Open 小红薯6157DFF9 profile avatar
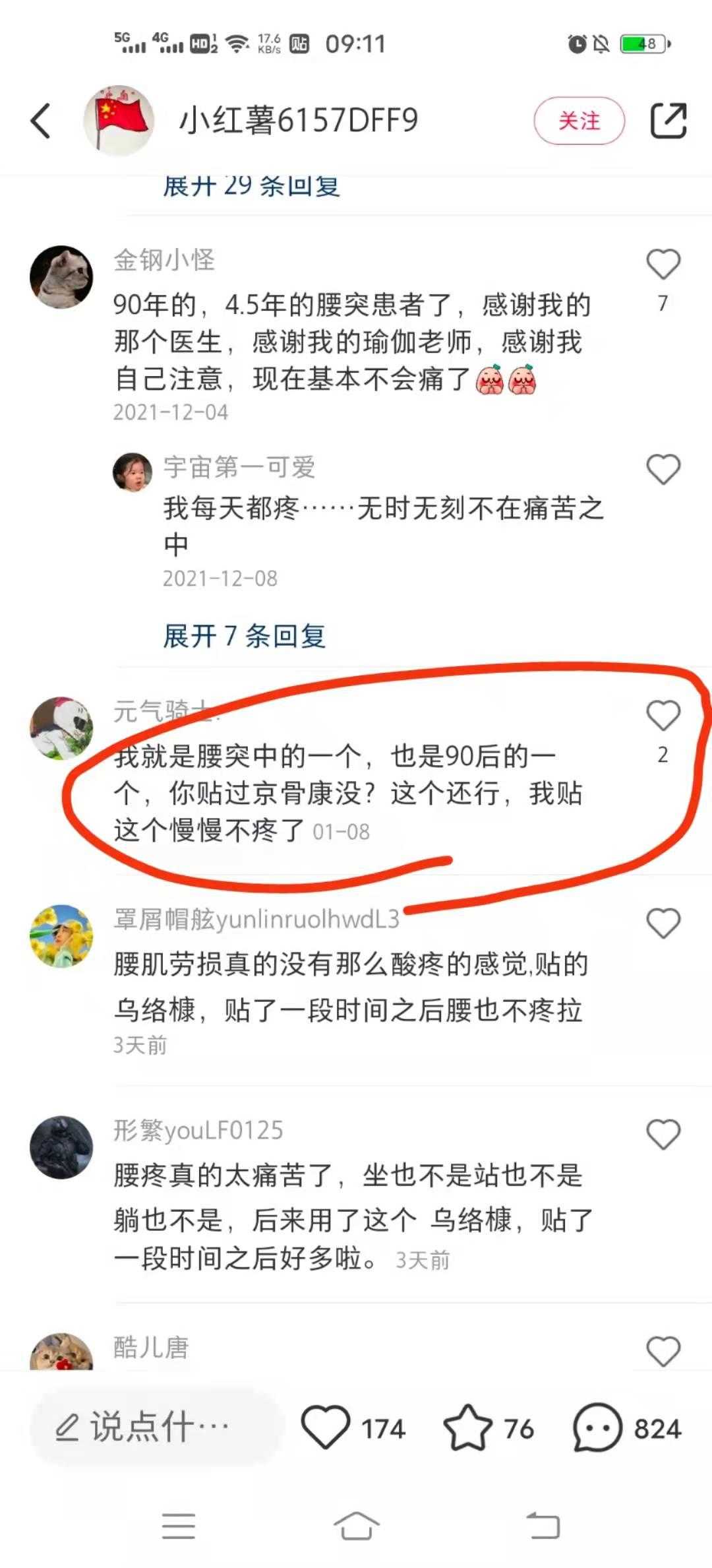The image size is (712, 1568). point(119,121)
